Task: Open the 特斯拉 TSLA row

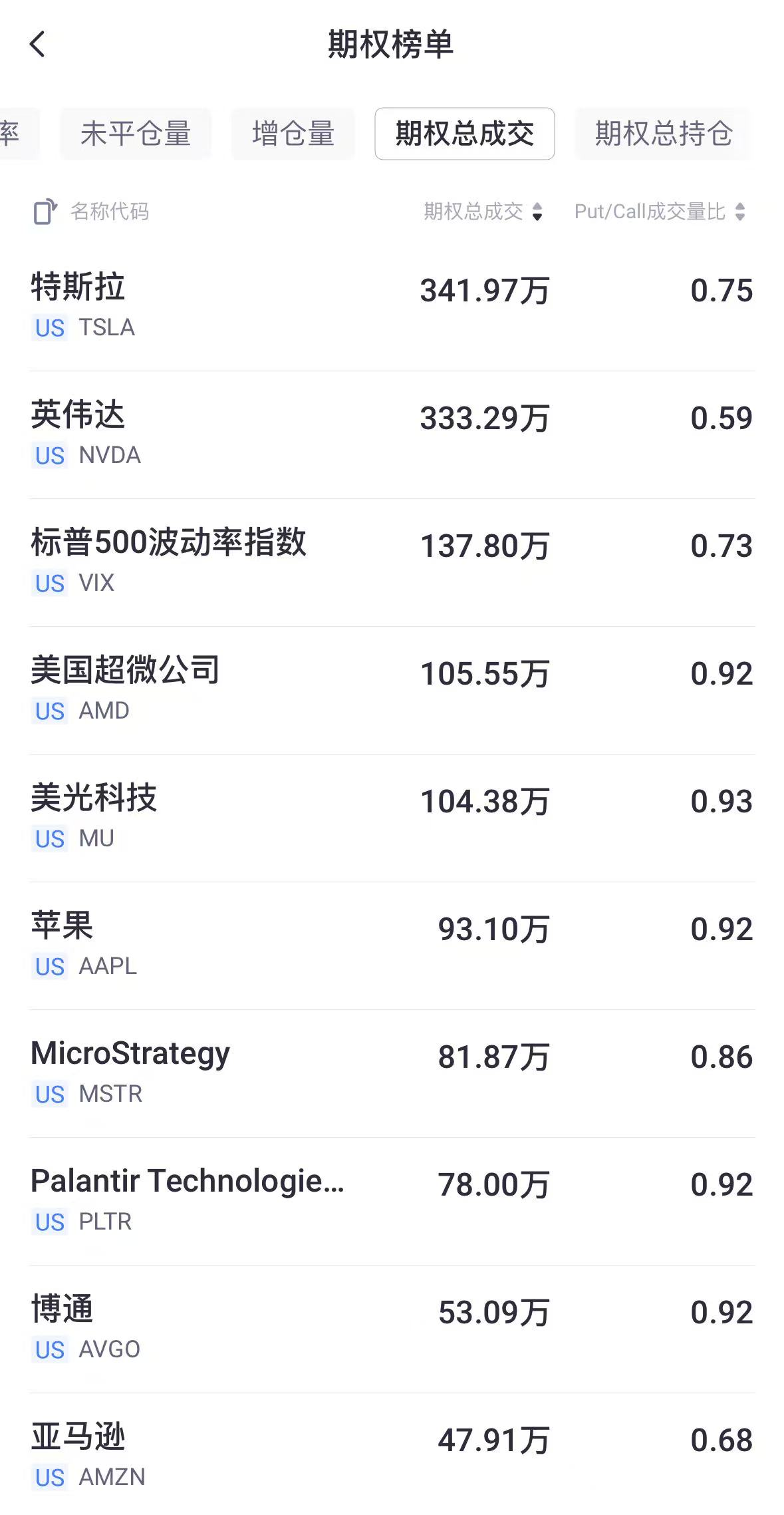Action: coord(392,307)
